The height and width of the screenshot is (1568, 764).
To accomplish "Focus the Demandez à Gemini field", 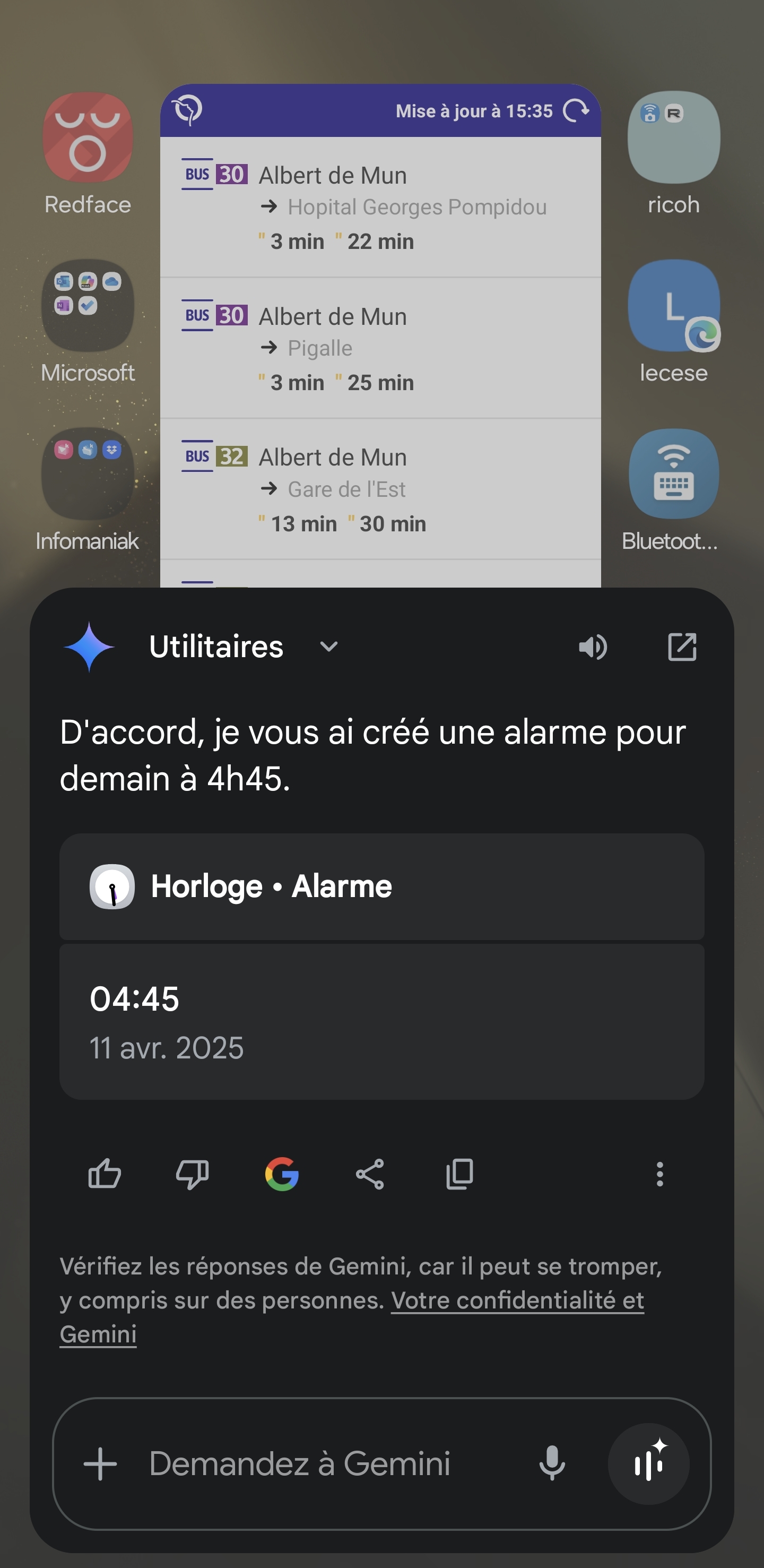I will pyautogui.click(x=316, y=1463).
